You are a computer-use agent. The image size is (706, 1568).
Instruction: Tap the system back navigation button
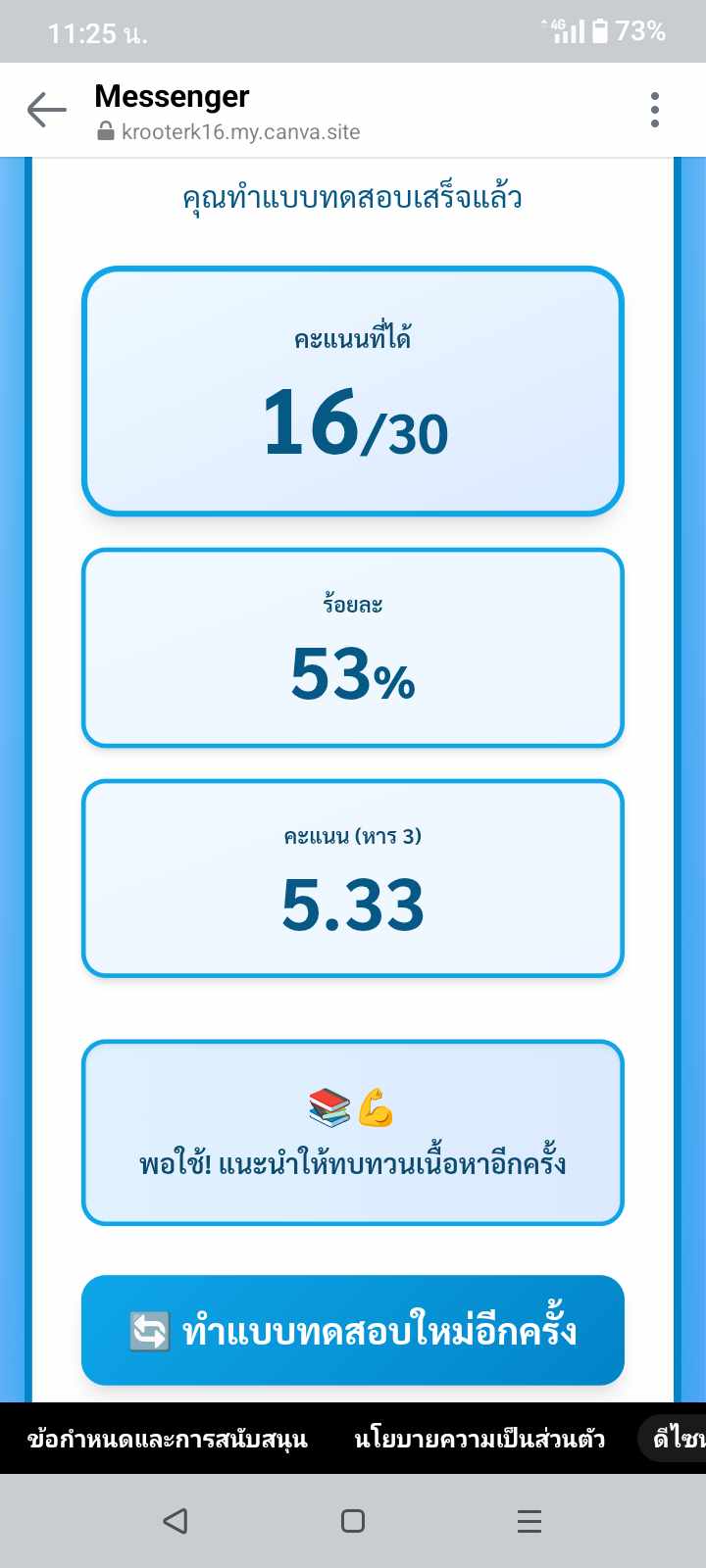point(176,1521)
